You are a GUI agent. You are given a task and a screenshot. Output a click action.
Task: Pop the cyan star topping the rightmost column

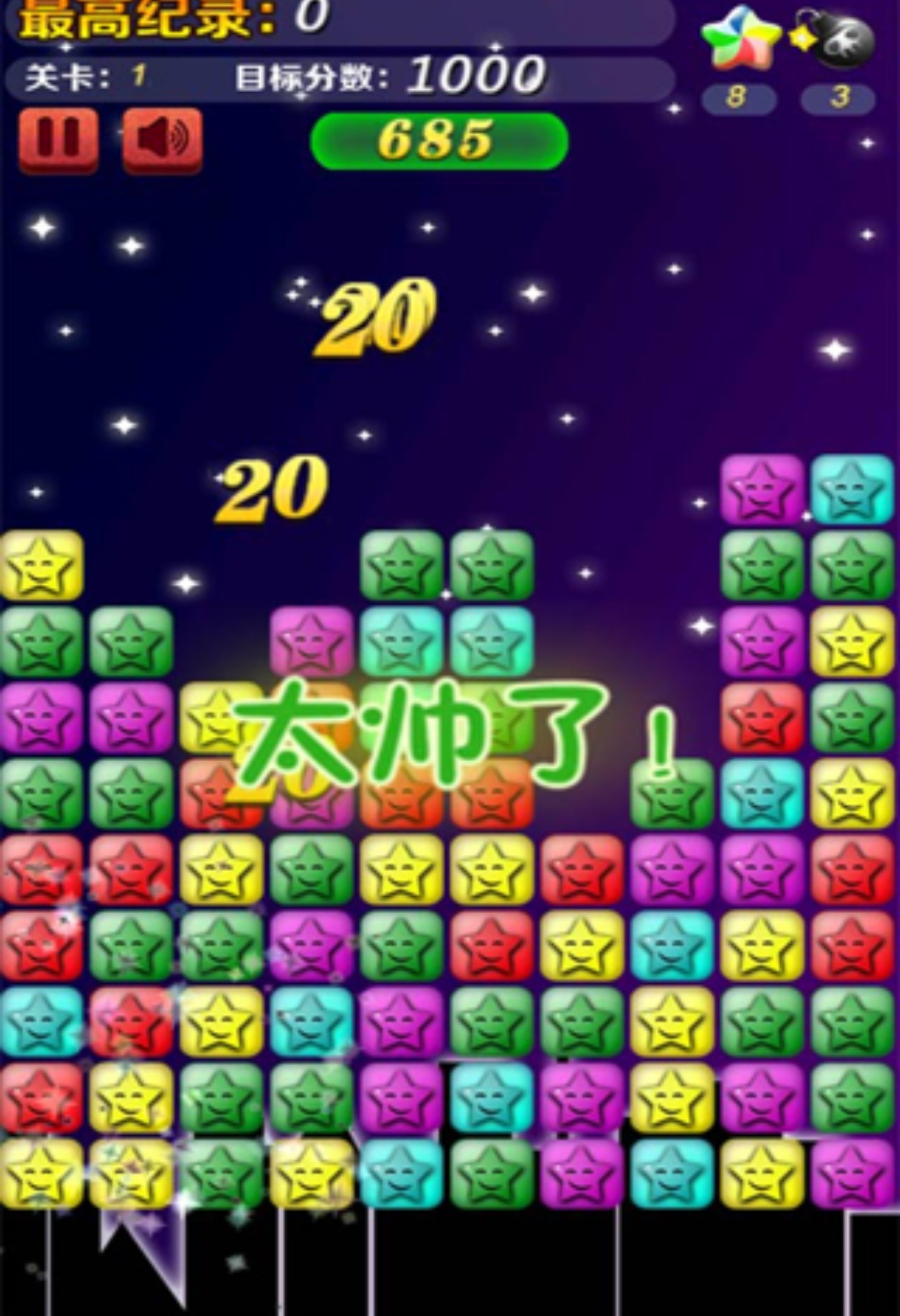click(x=852, y=490)
